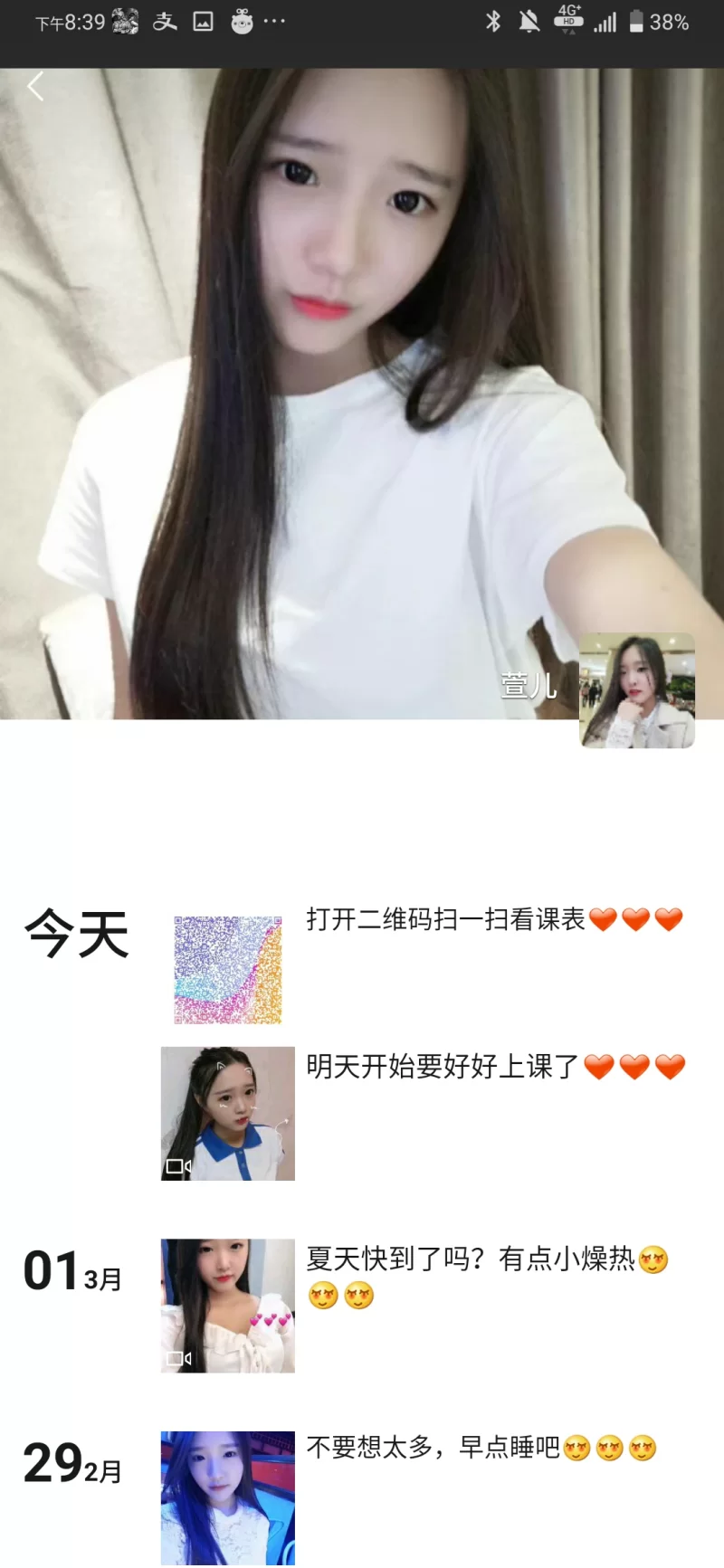Go back using the top-left arrow
The image size is (724, 1568).
(x=36, y=87)
